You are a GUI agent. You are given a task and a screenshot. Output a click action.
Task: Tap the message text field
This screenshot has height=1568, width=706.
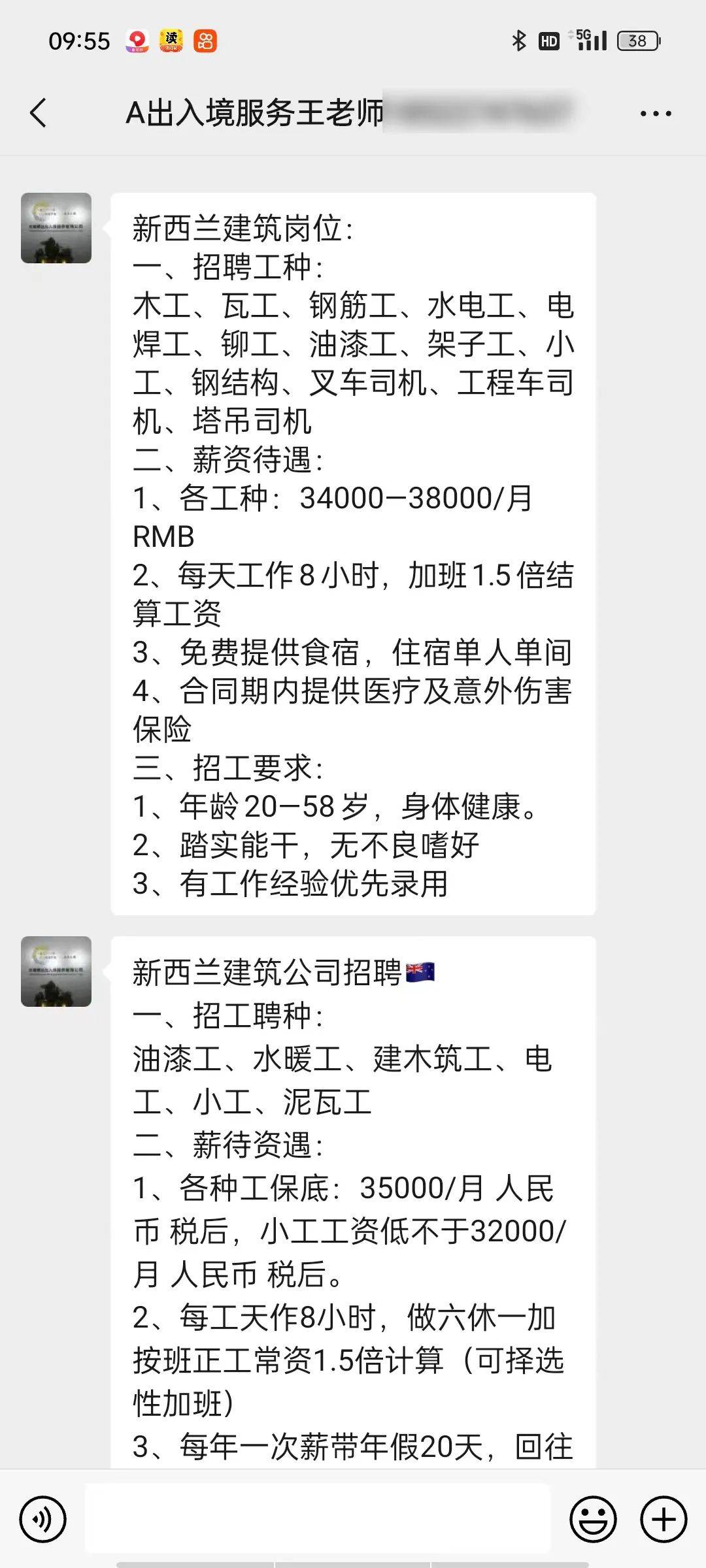pos(317,1520)
